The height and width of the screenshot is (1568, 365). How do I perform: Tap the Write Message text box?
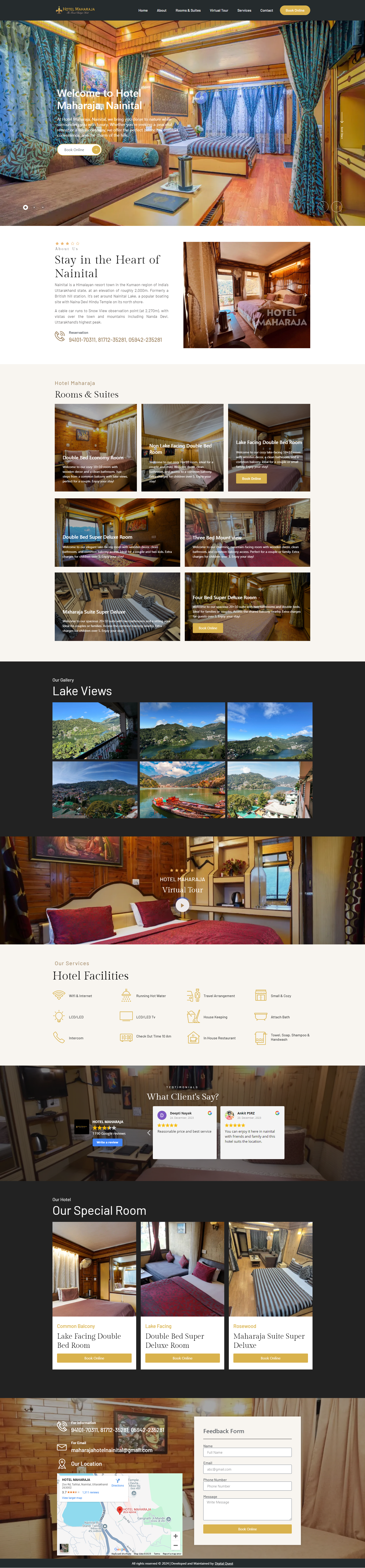click(247, 1509)
